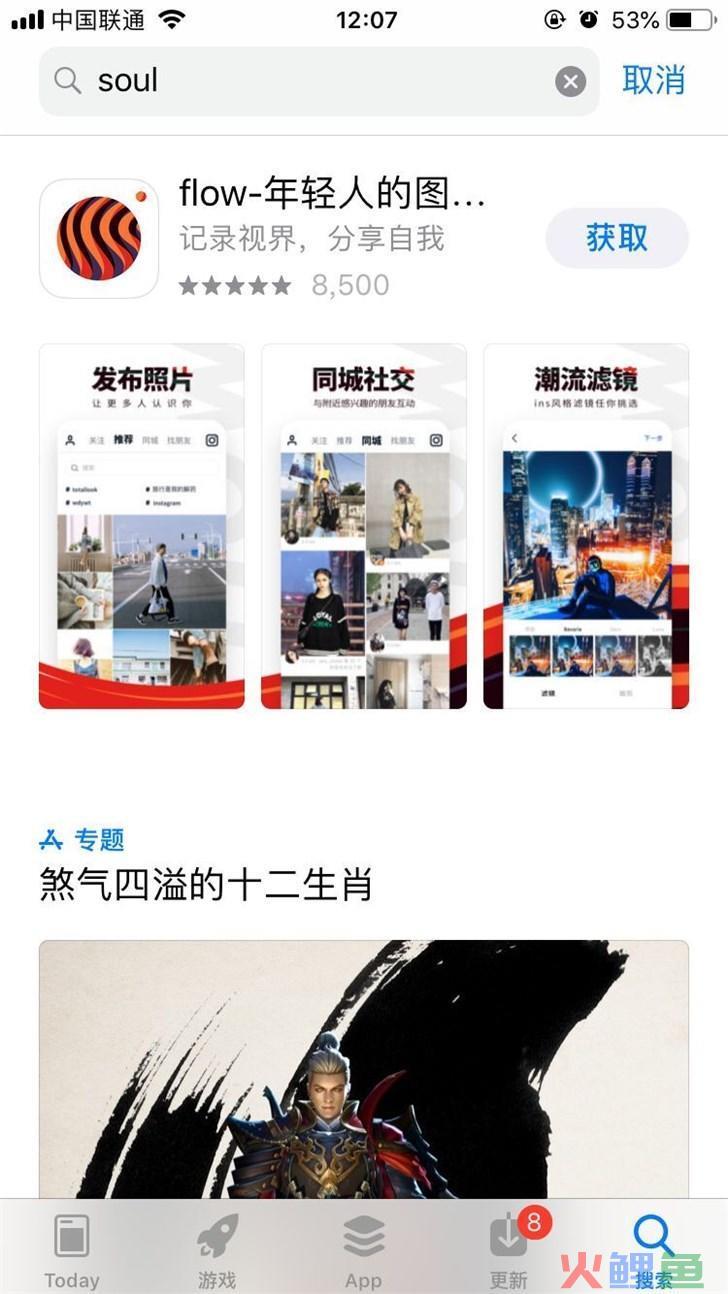This screenshot has height=1294, width=728.
Task: Select the 搜索 tab
Action: (x=654, y=1250)
